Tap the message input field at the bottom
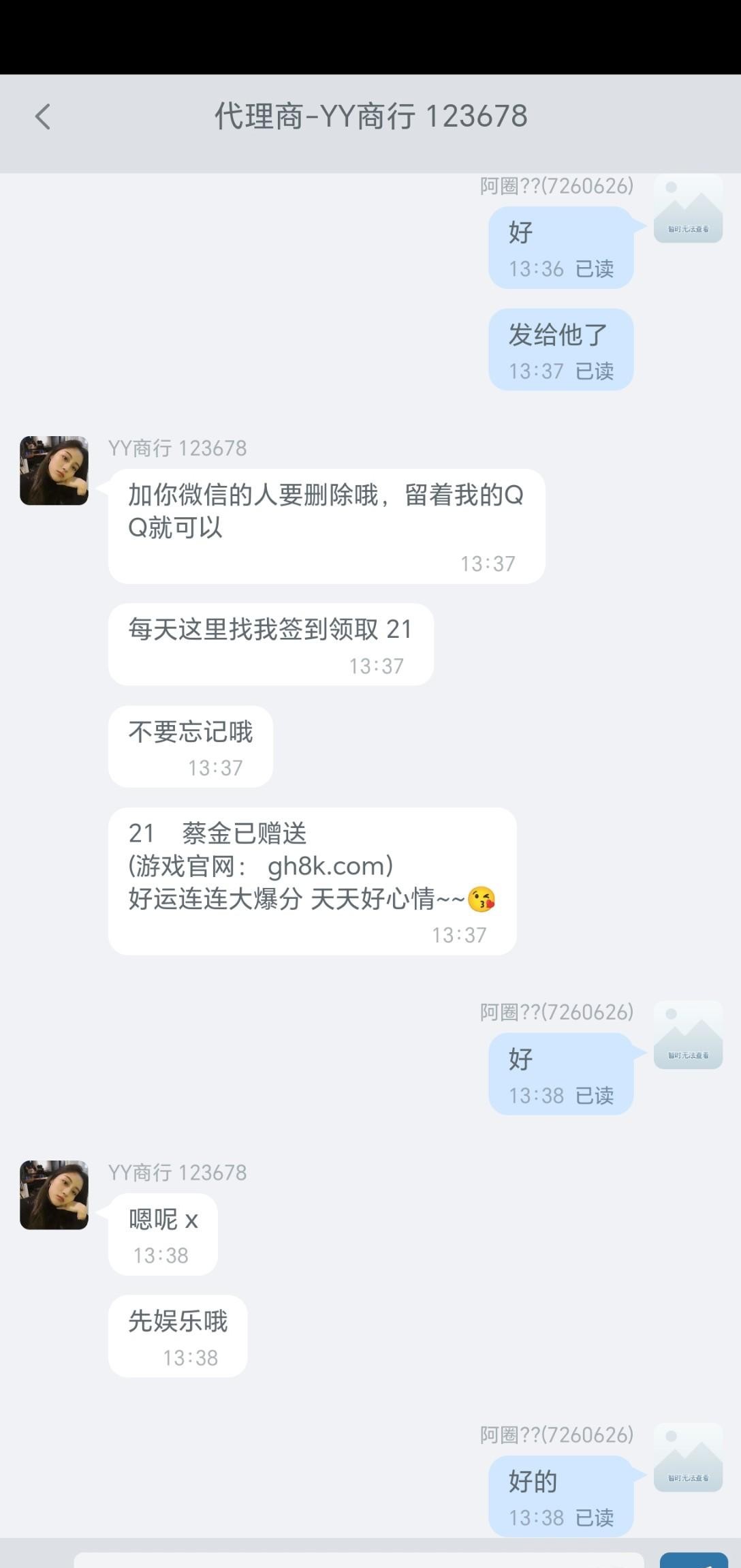 [358, 1559]
